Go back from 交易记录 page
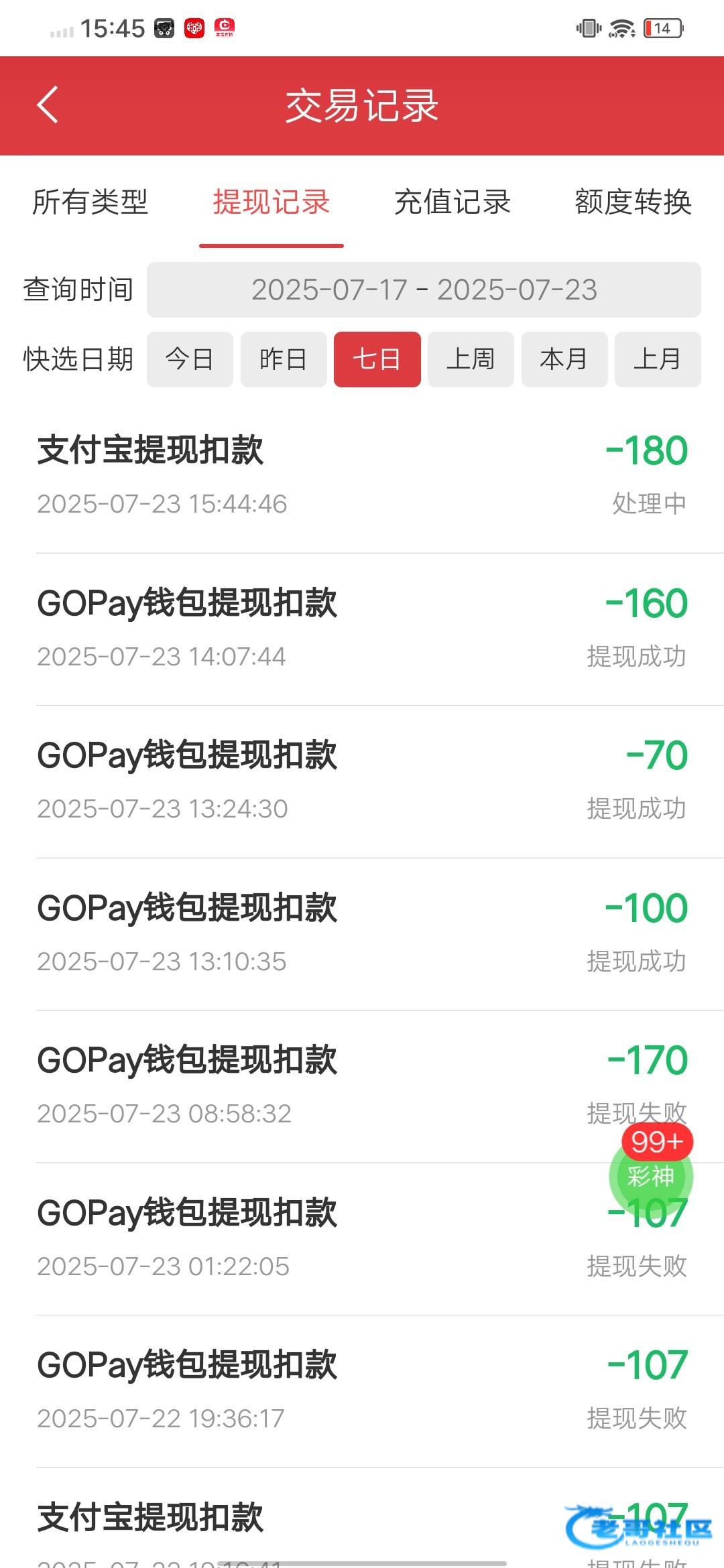The image size is (724, 1568). pyautogui.click(x=48, y=105)
